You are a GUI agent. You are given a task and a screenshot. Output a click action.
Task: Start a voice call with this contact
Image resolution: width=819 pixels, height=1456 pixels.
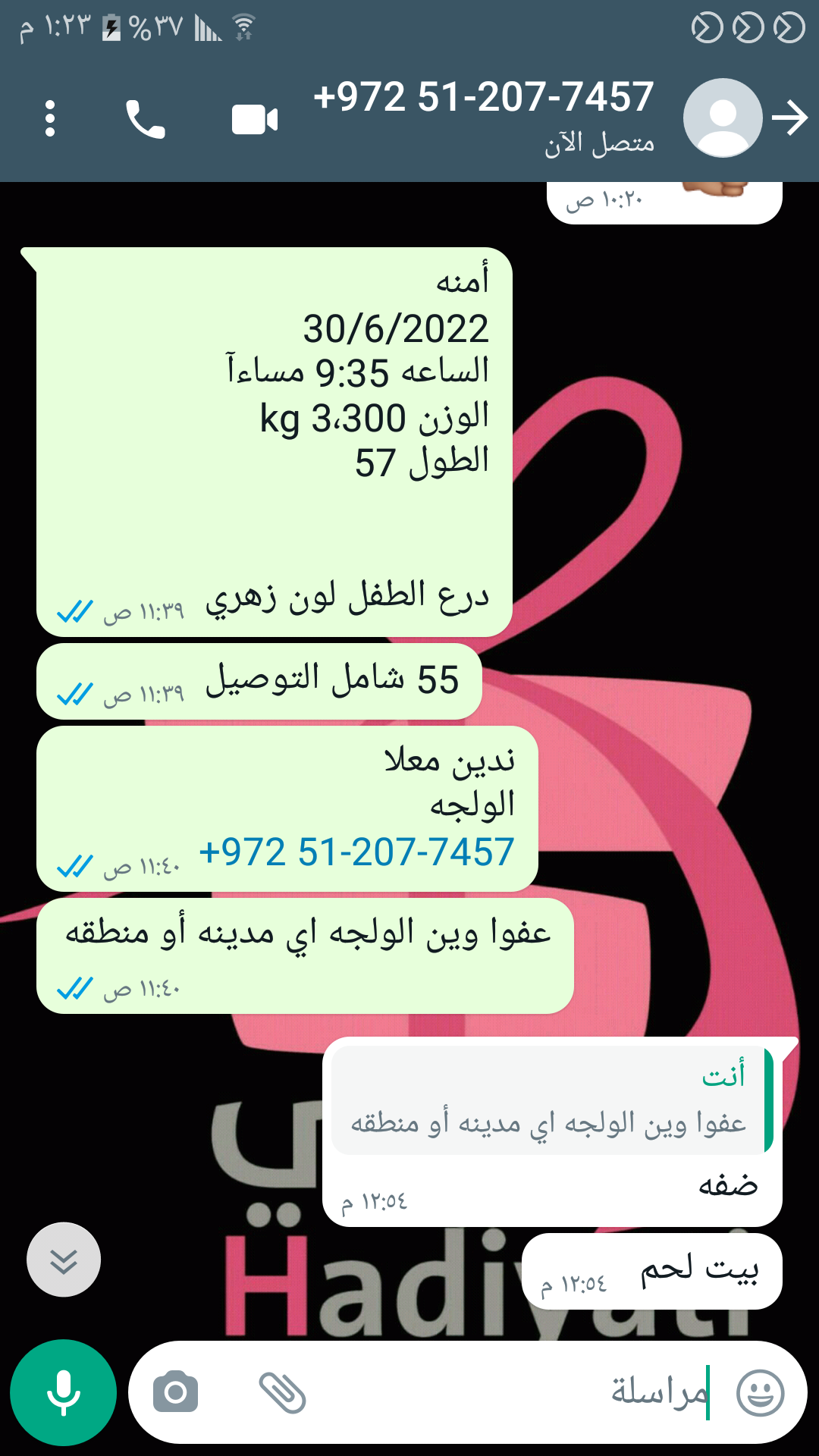(x=145, y=120)
